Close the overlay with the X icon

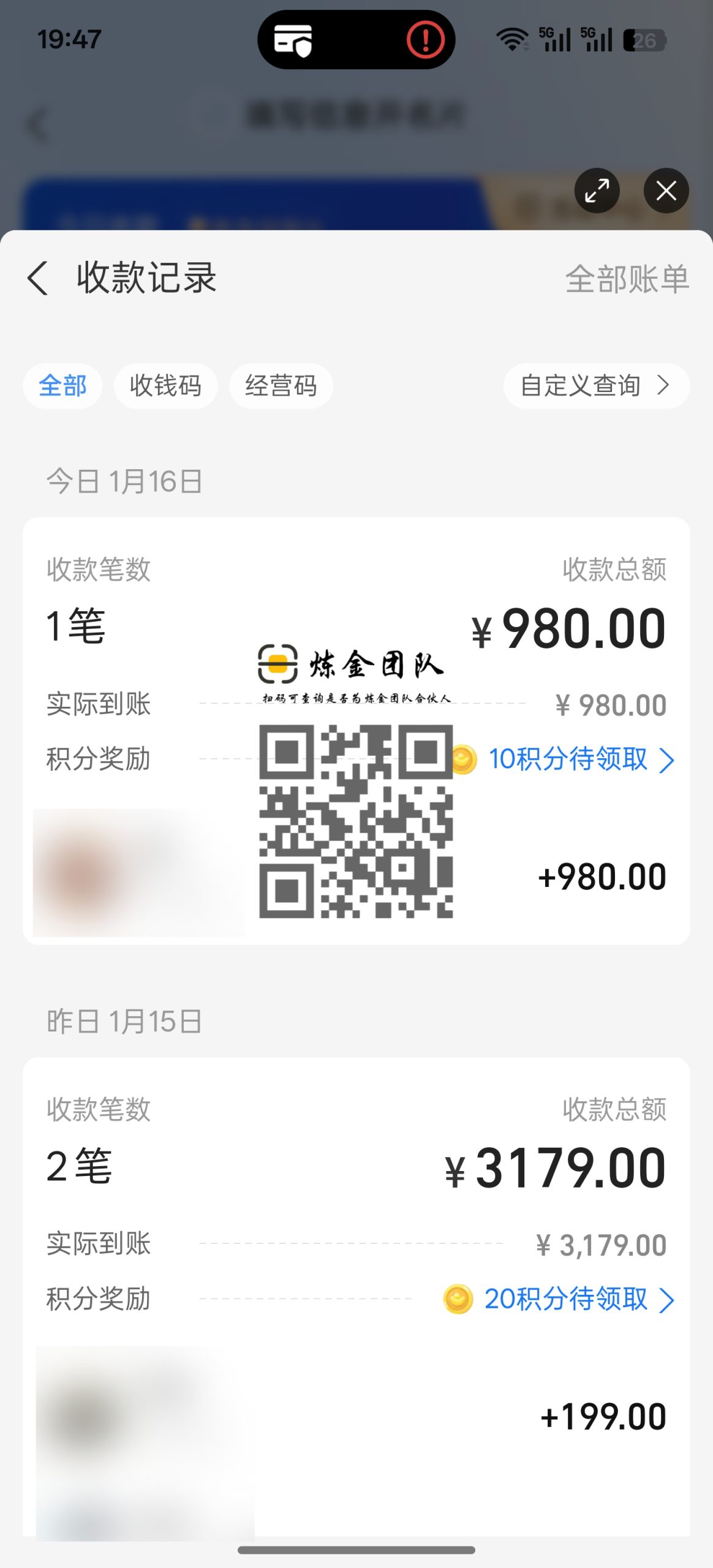pos(666,190)
